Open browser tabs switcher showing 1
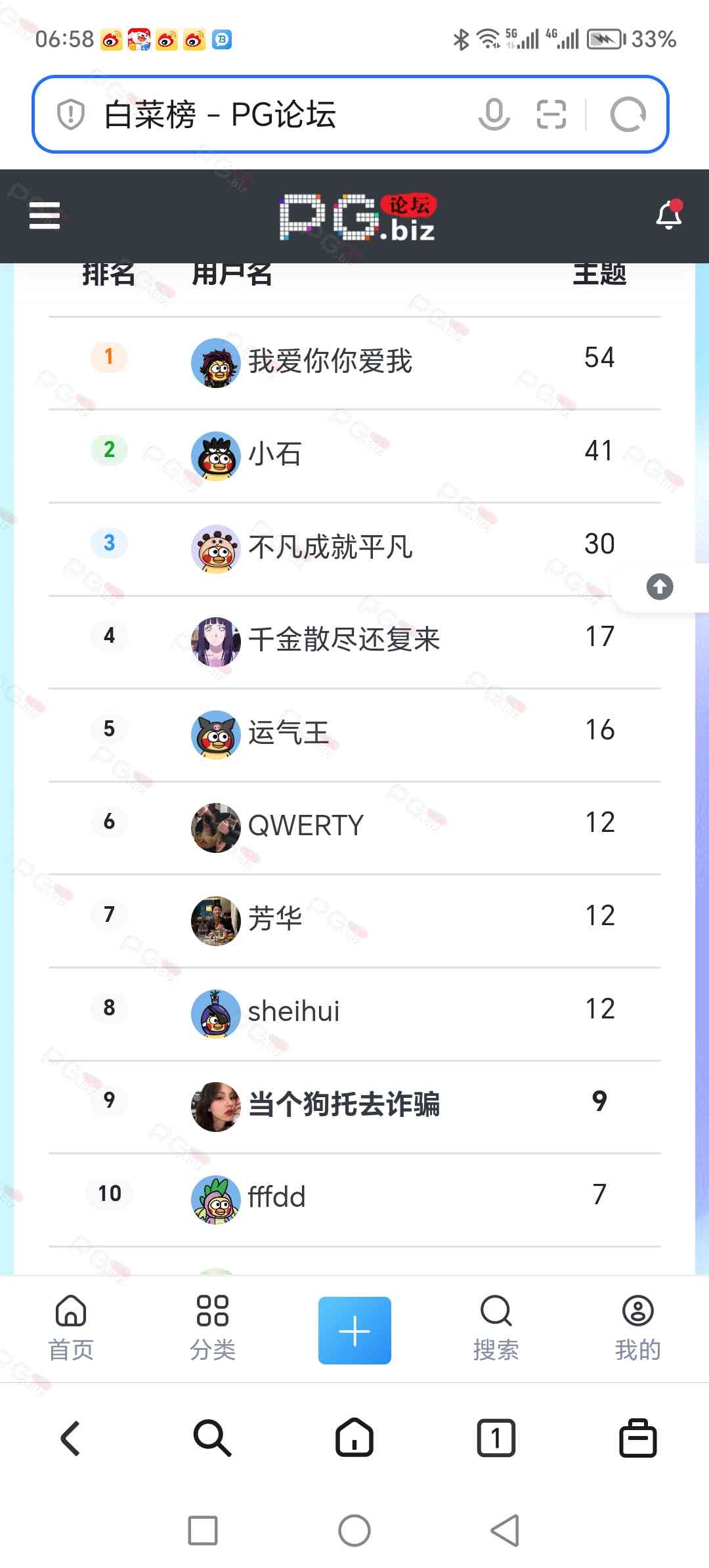709x1568 pixels. (x=496, y=1438)
